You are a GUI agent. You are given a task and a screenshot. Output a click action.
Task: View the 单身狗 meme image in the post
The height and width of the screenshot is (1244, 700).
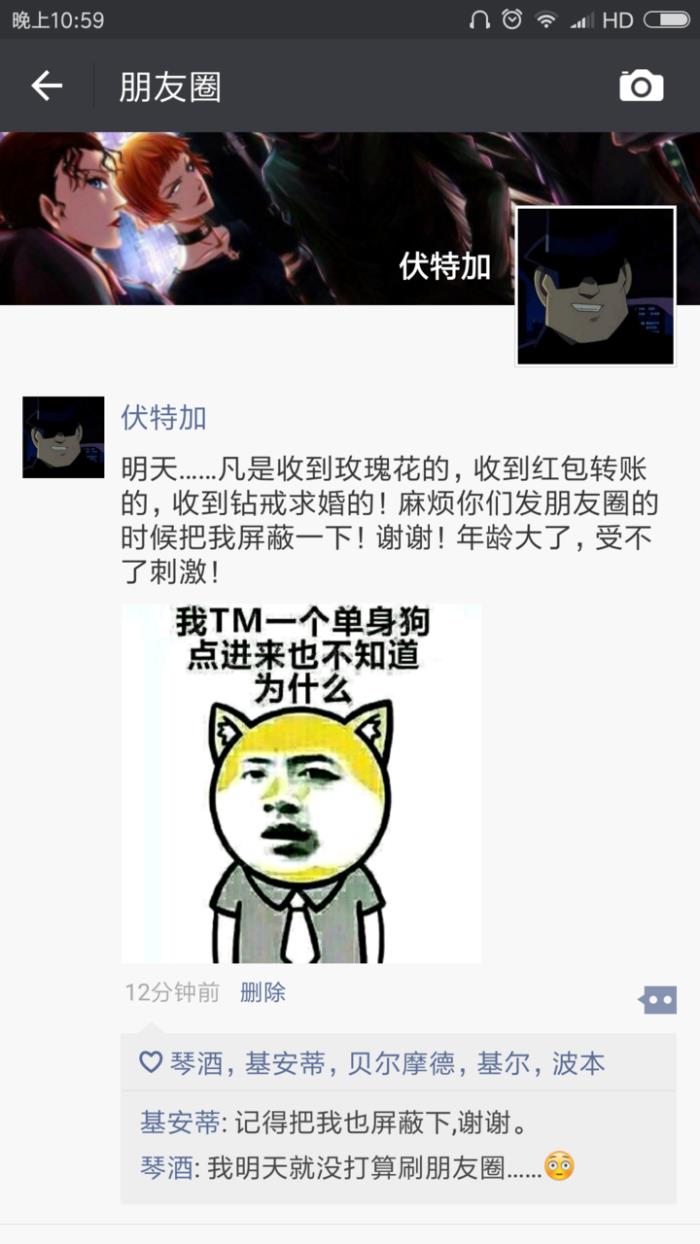301,782
